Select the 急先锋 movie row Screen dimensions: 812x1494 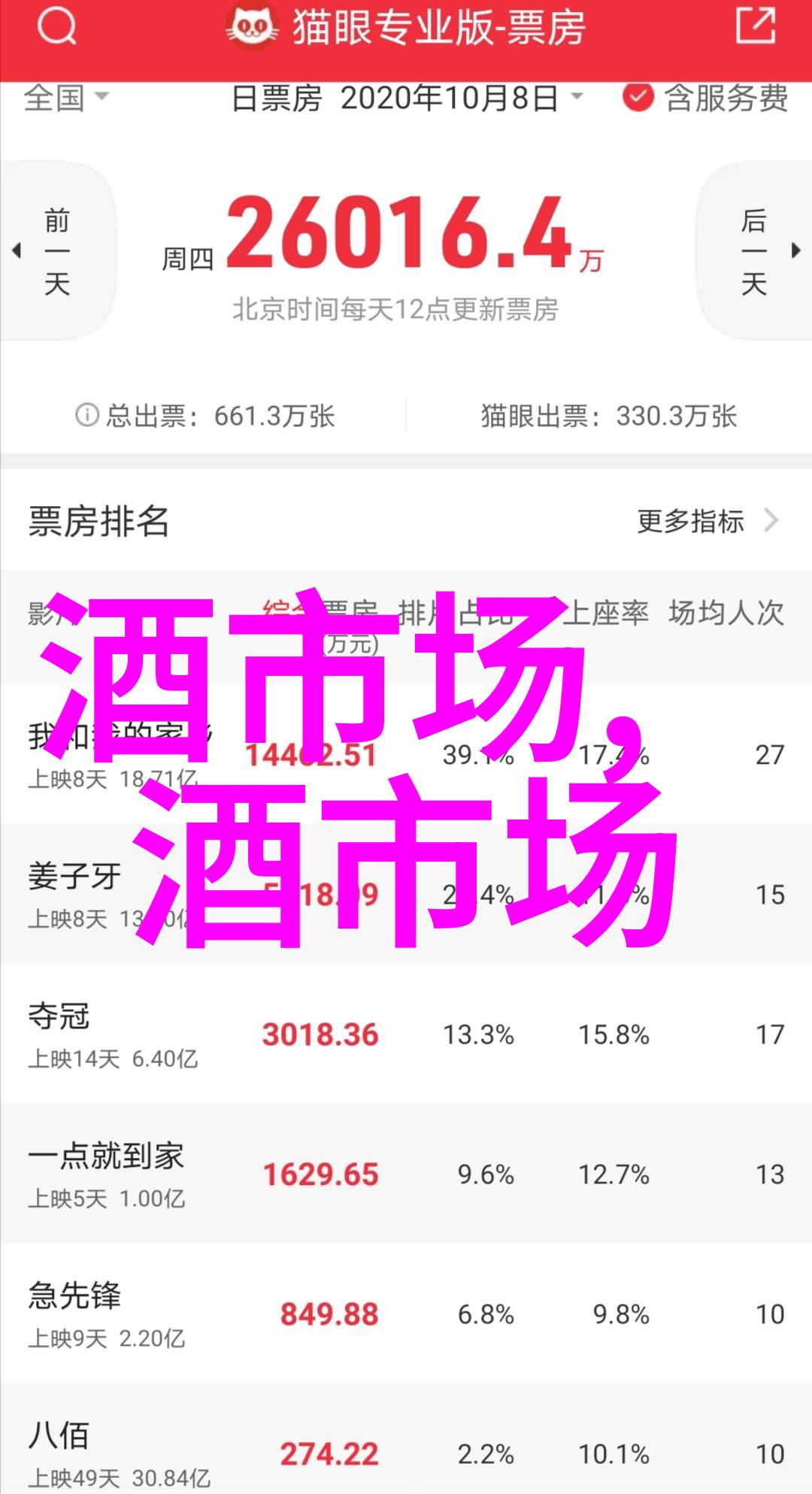coord(406,1314)
